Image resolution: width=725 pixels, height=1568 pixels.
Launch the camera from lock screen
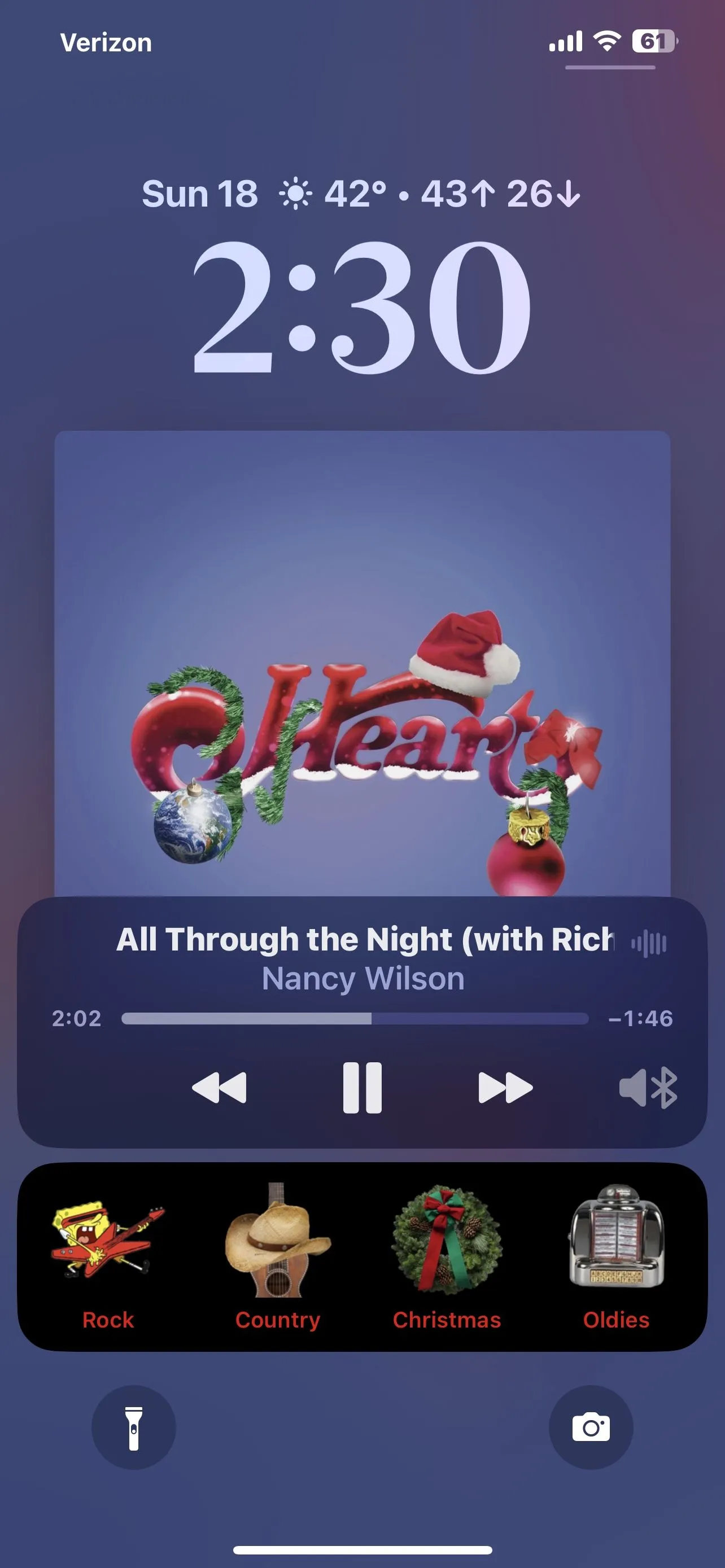pyautogui.click(x=591, y=1427)
